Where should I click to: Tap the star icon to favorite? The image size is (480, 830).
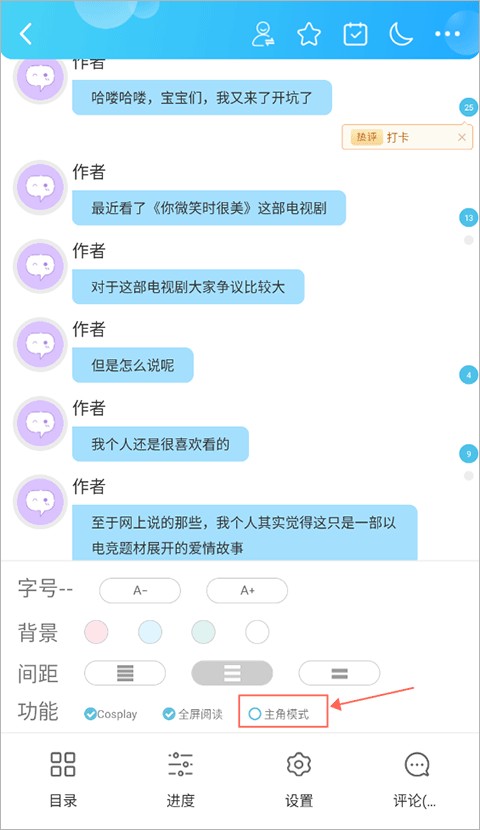click(x=309, y=34)
